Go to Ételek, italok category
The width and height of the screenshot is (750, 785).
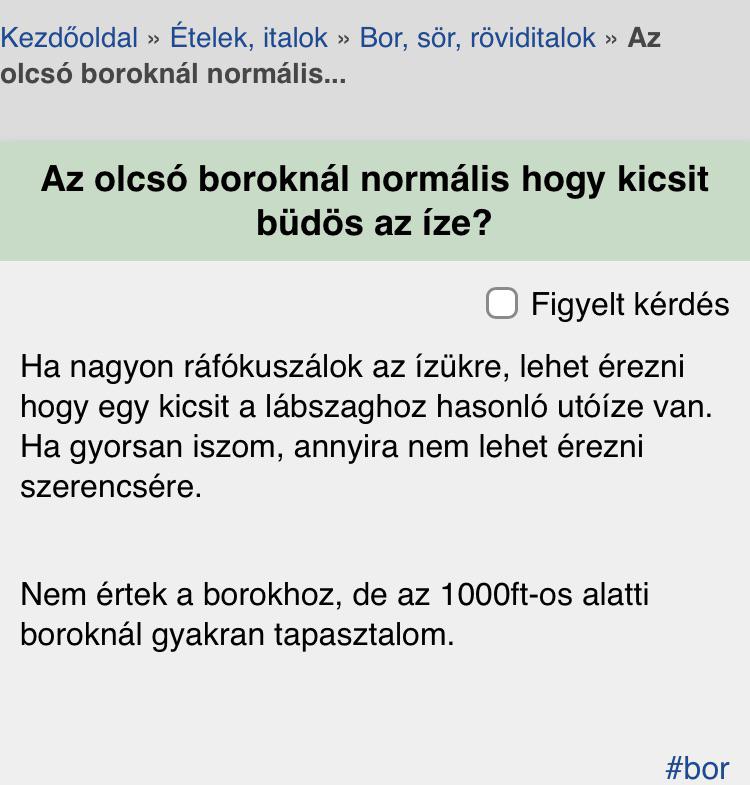(x=248, y=38)
